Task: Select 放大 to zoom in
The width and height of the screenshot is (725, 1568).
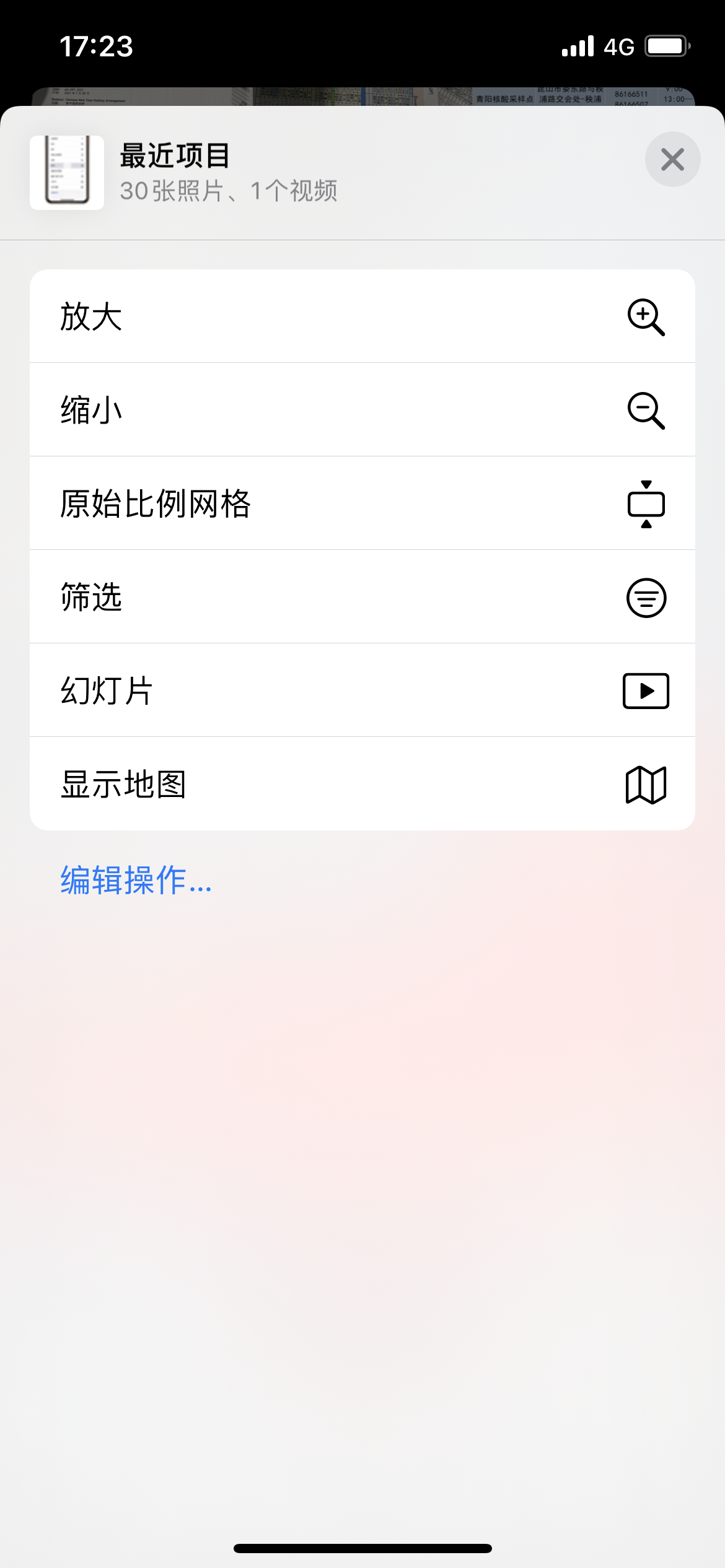Action: coord(362,316)
